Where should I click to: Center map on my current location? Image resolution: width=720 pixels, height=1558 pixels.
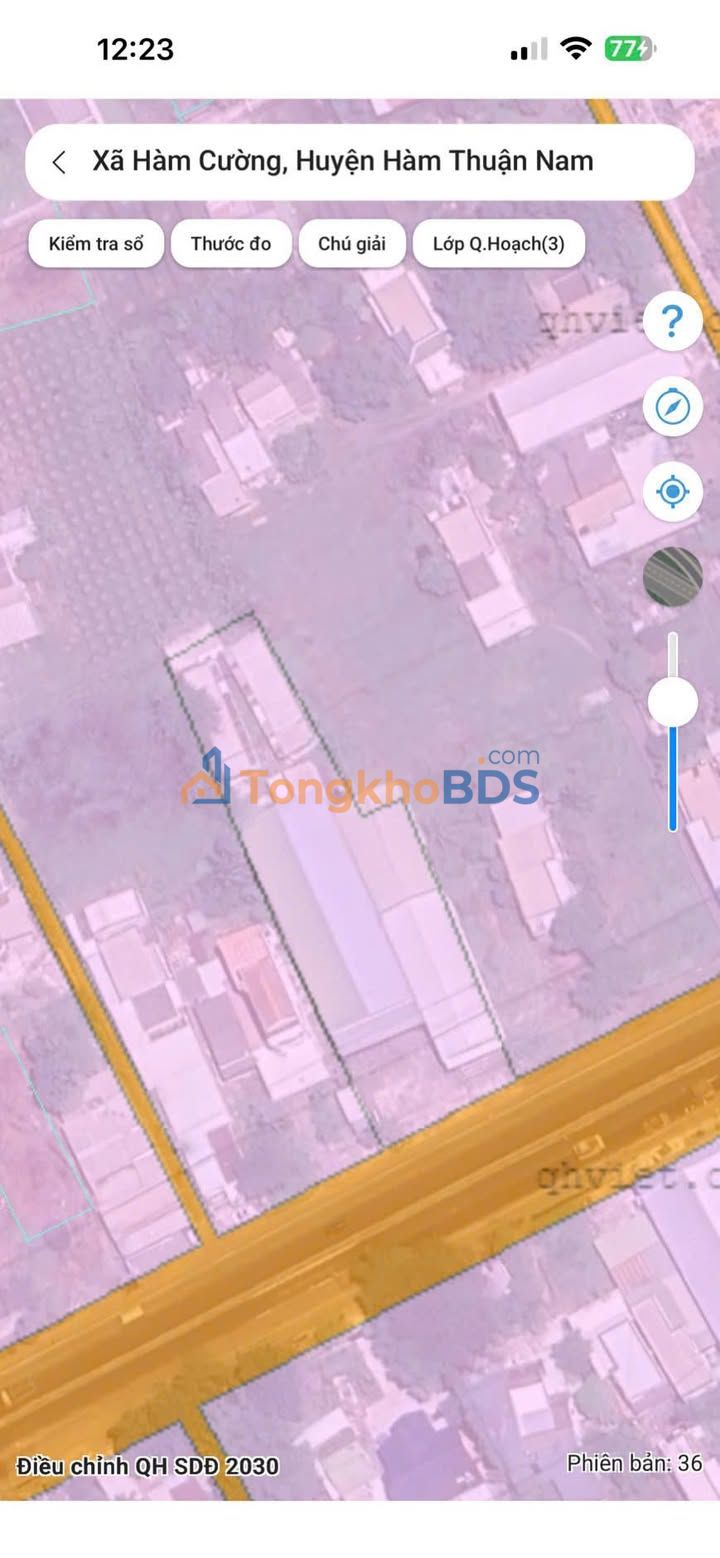[673, 492]
